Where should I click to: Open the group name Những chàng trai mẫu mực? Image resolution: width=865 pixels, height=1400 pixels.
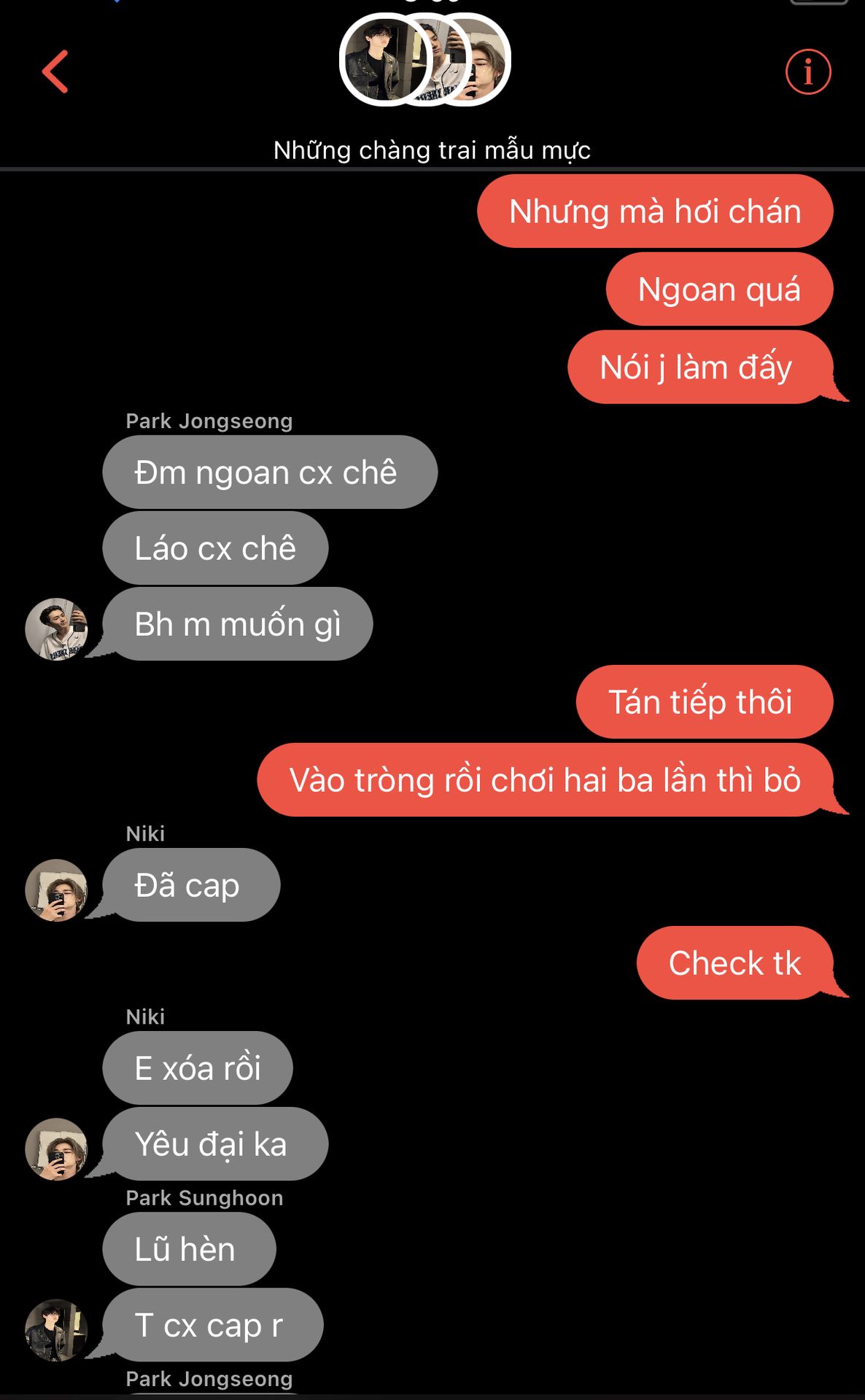pos(432,150)
